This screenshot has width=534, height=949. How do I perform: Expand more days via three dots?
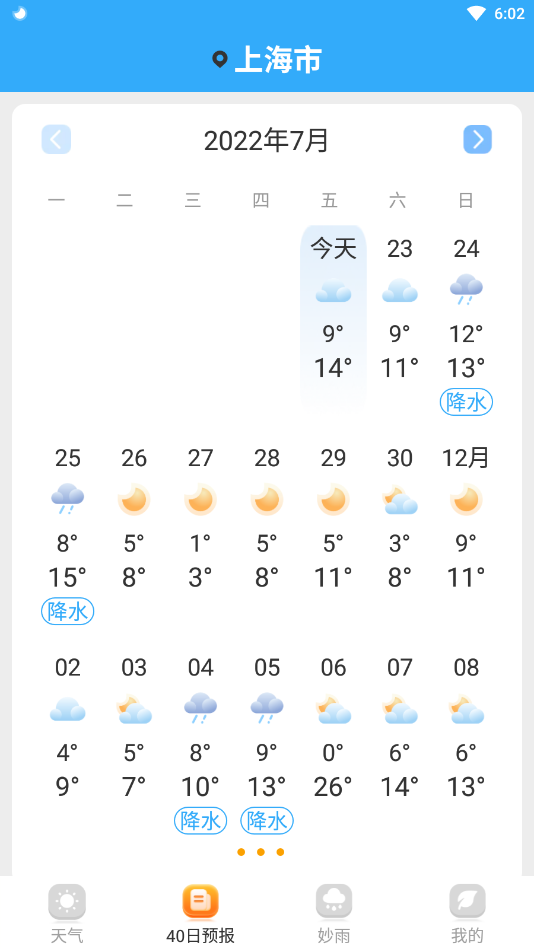click(261, 852)
